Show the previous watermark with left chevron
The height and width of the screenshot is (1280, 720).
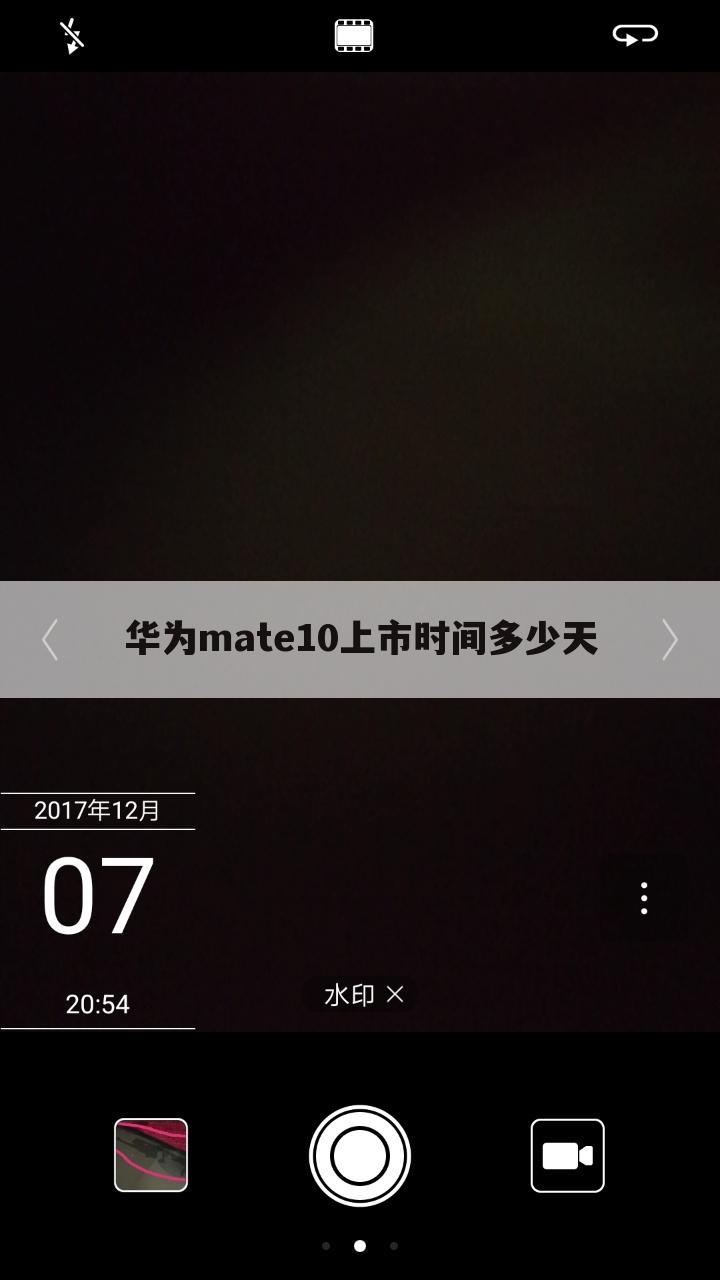pos(50,640)
